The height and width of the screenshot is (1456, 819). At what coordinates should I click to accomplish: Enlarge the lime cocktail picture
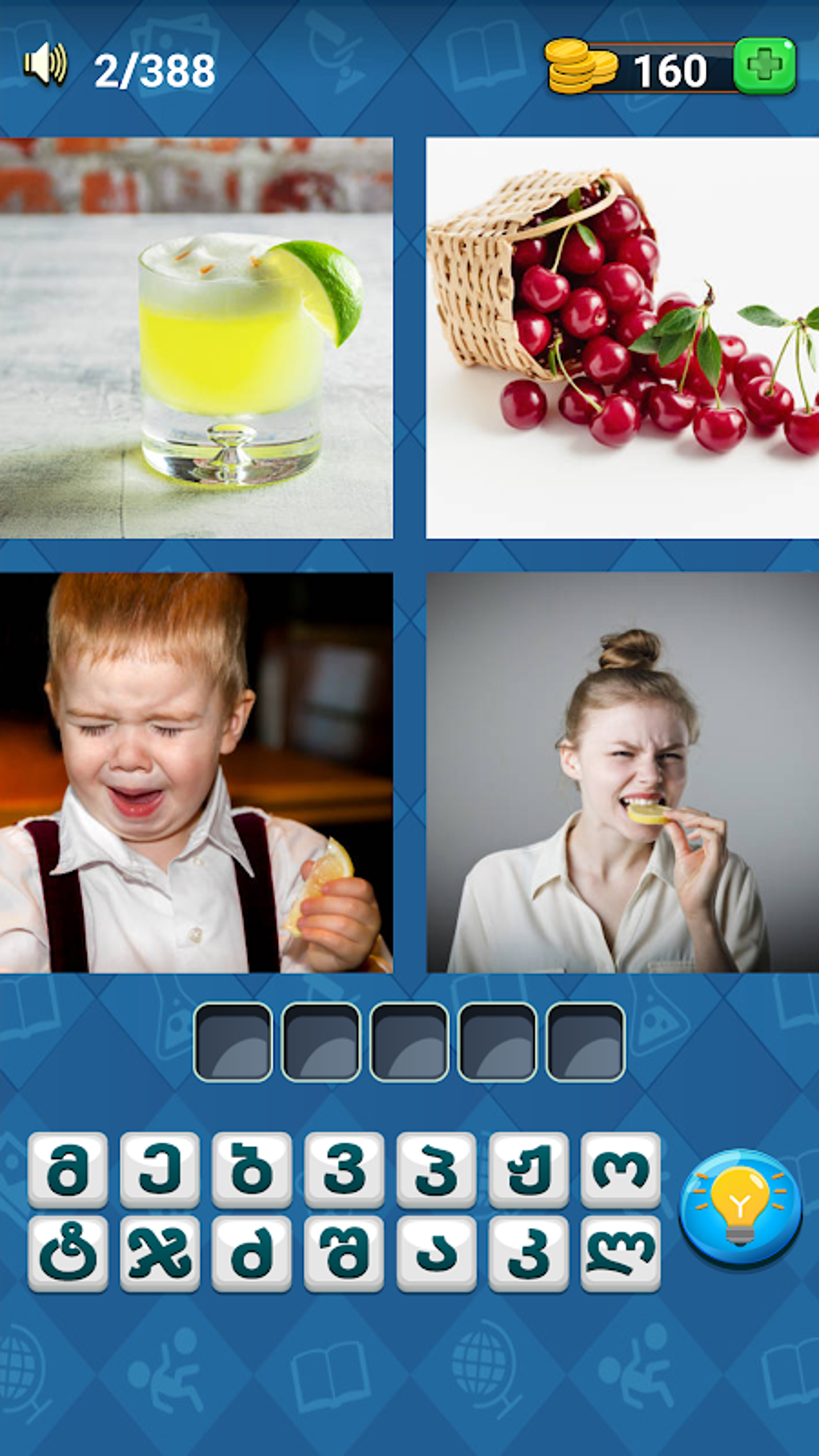click(x=196, y=337)
